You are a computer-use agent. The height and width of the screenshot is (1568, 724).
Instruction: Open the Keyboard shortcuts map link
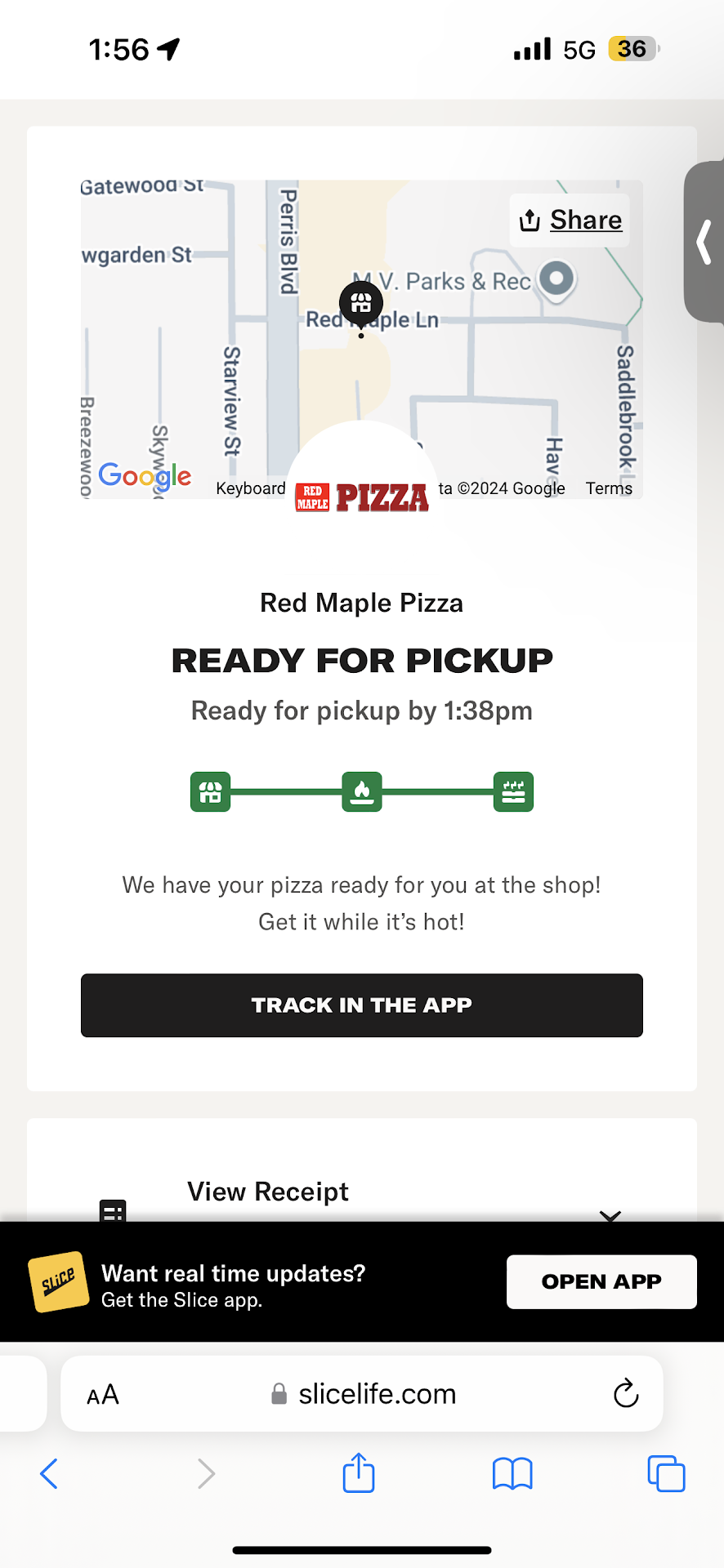pyautogui.click(x=250, y=488)
